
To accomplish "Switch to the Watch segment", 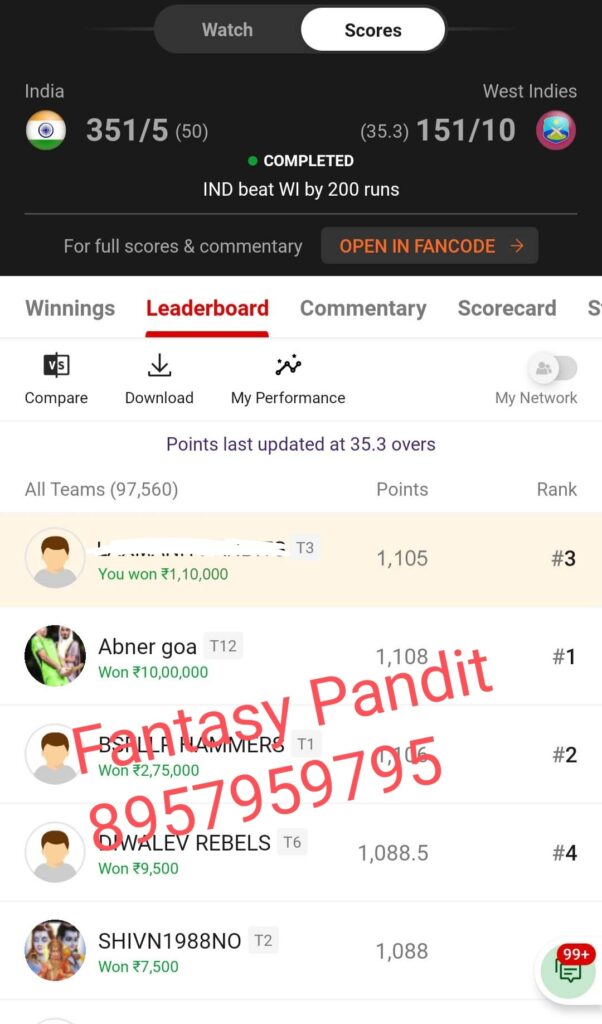I will tap(227, 30).
